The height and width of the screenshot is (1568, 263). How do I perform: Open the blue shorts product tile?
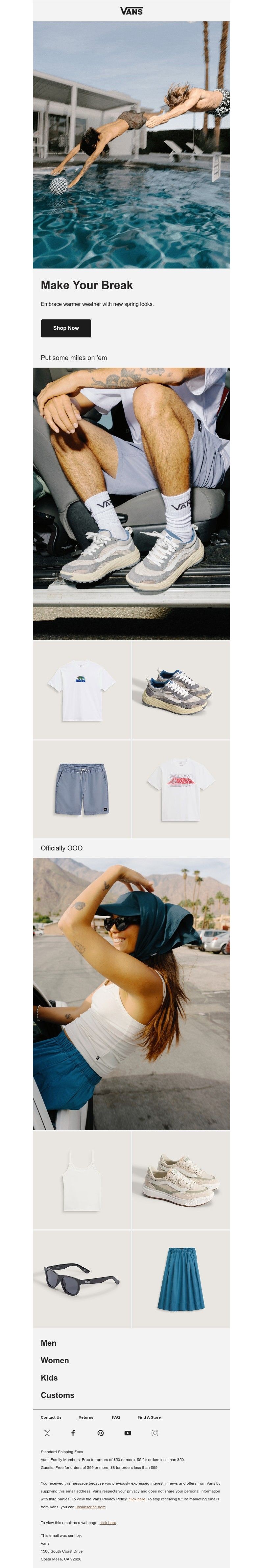tap(82, 789)
